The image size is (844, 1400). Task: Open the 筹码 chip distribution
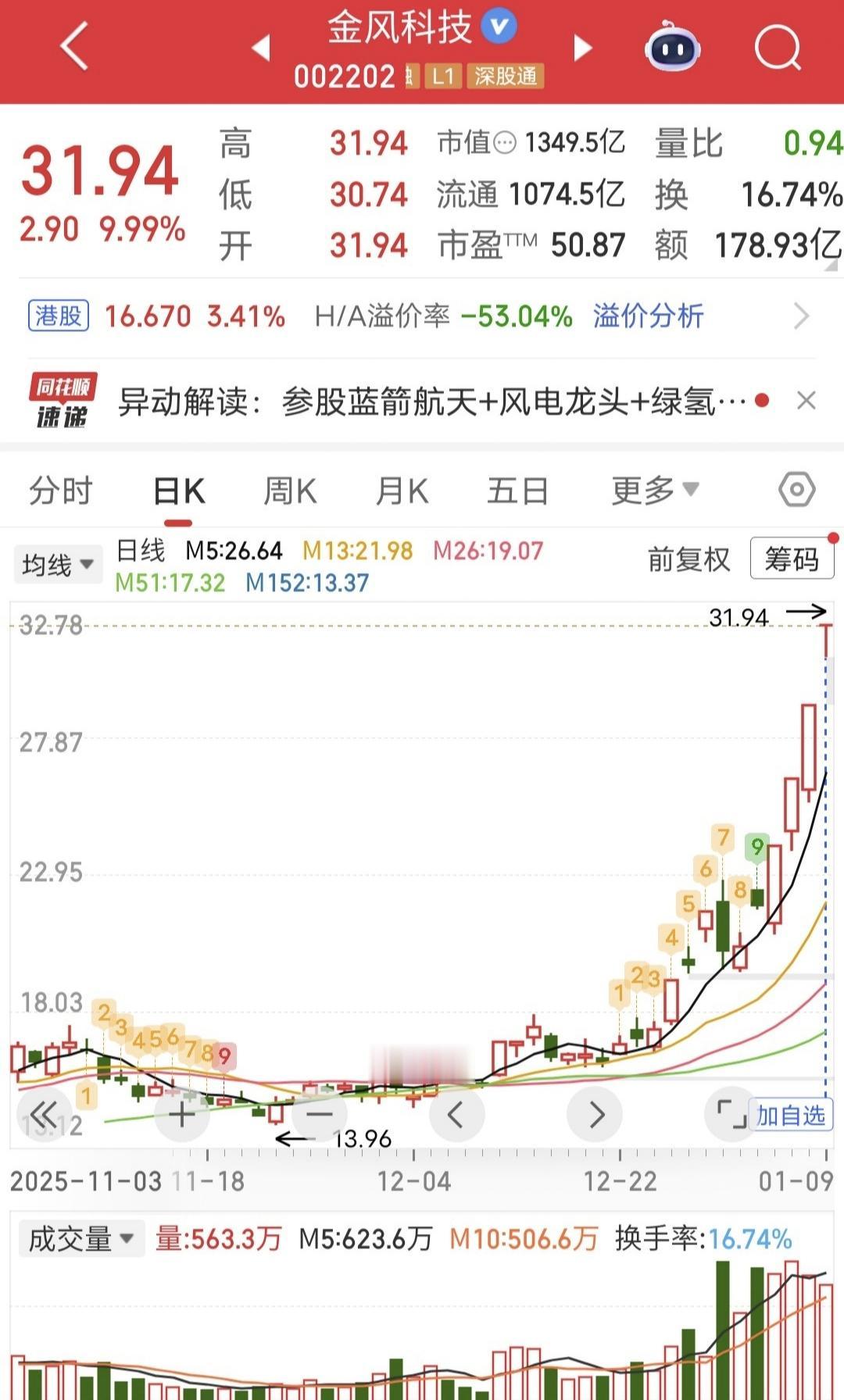tap(792, 559)
